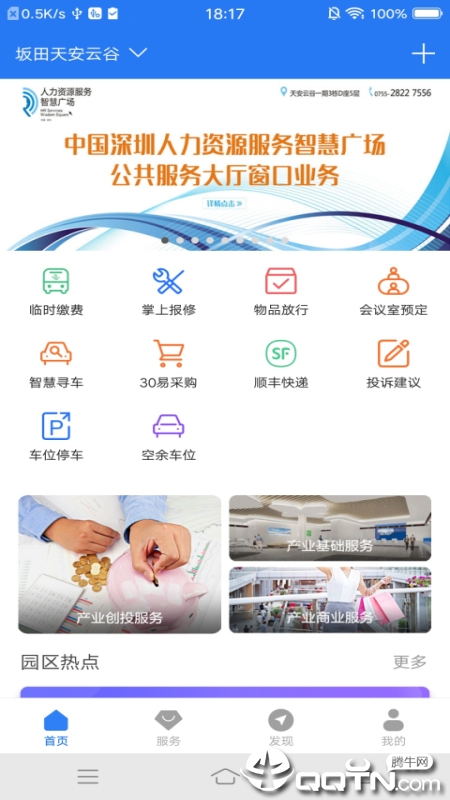The image size is (450, 800).
Task: Switch to the 我的 tab
Action: [x=393, y=728]
